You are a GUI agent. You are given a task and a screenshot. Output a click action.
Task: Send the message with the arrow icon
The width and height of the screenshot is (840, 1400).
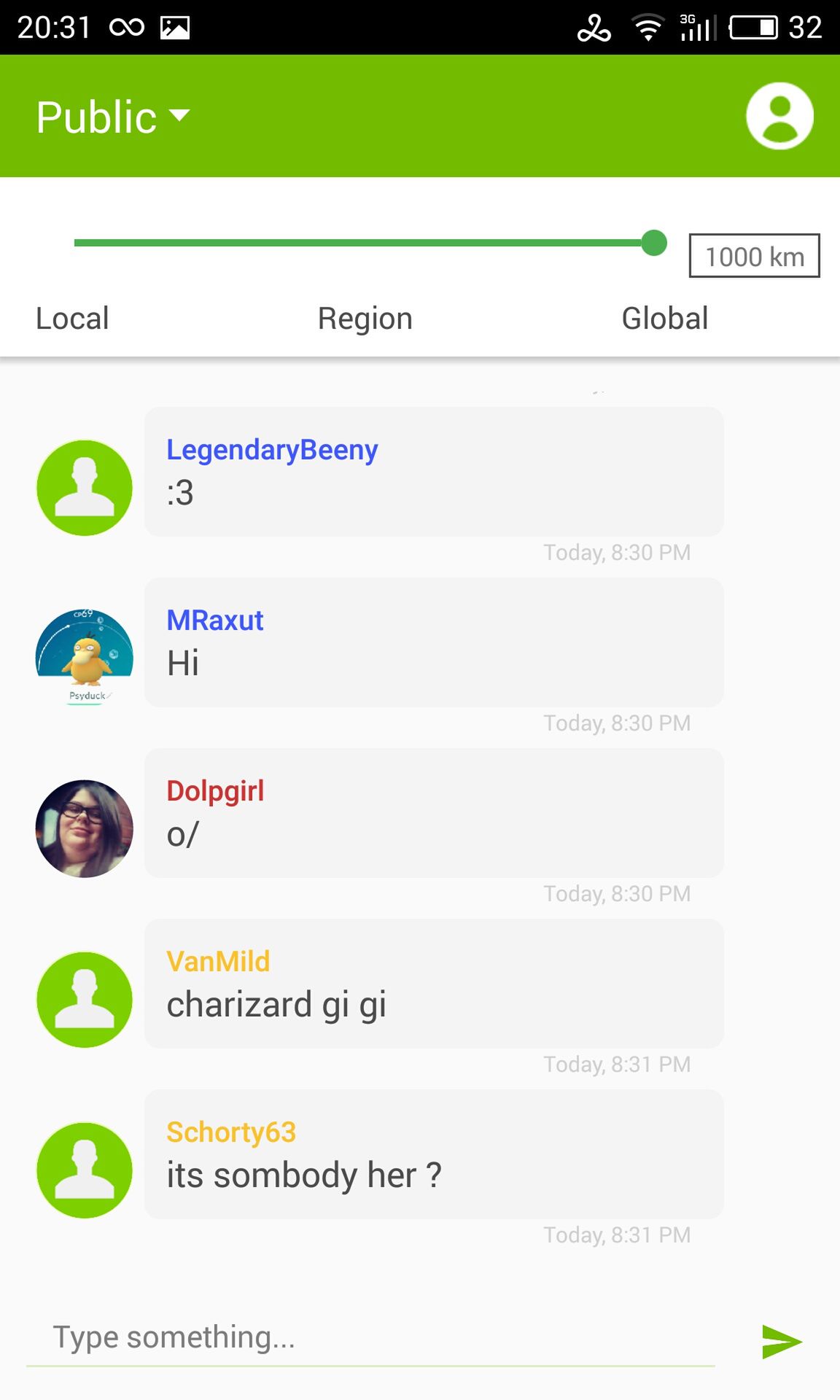(x=782, y=1342)
